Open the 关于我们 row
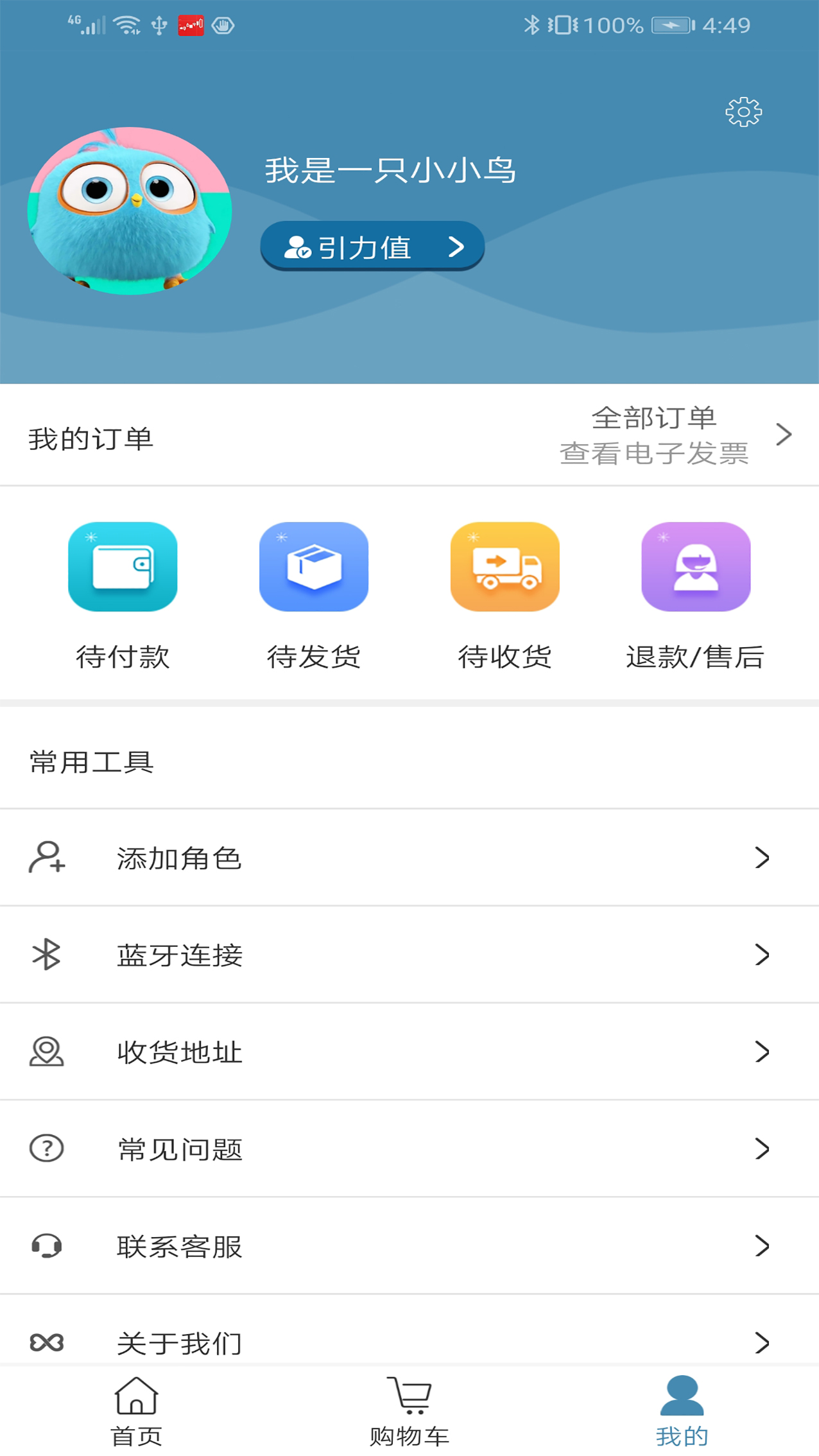This screenshot has height=1456, width=819. [410, 1340]
